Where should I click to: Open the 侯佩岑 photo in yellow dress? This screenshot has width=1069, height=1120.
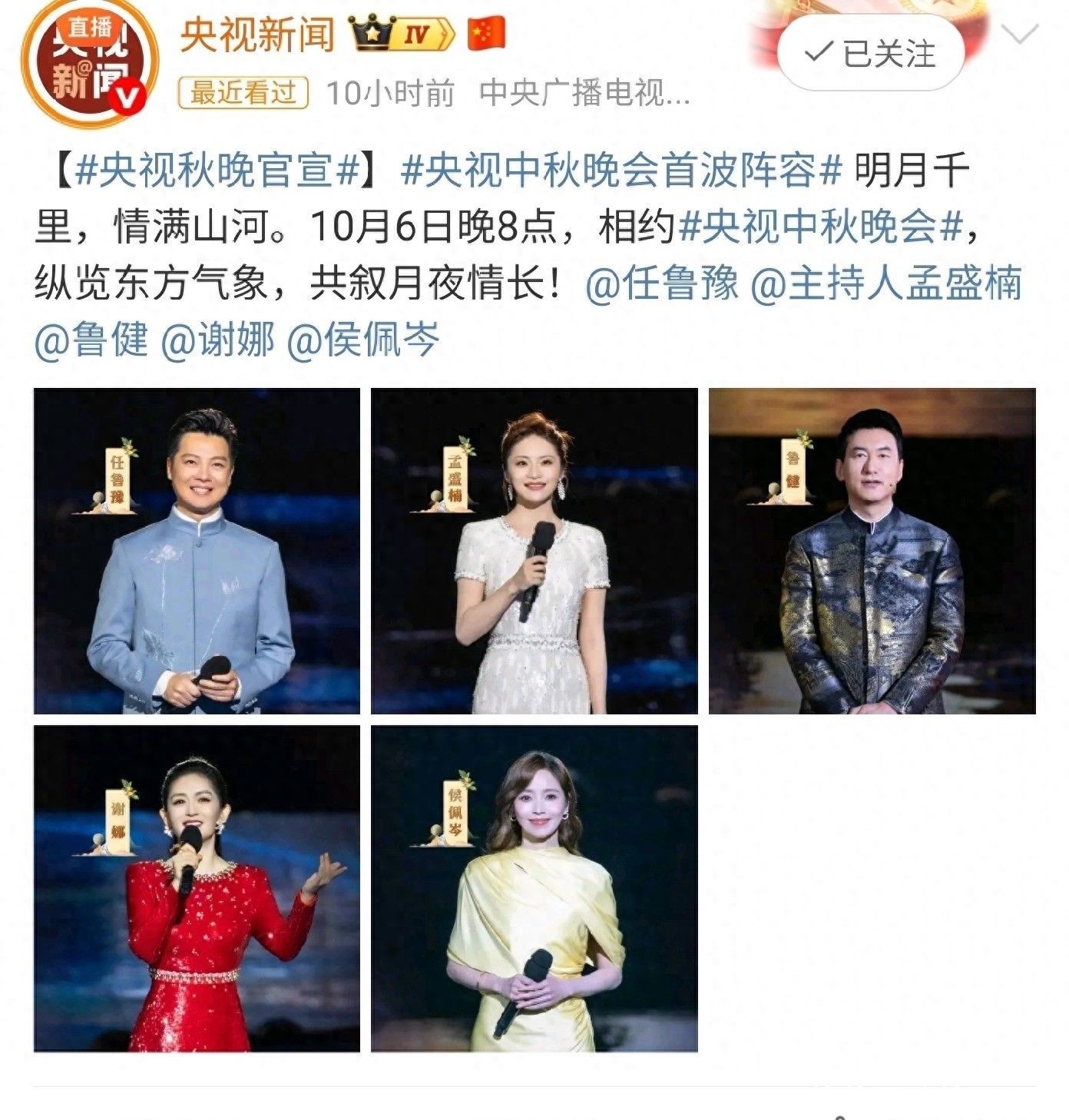point(534,888)
